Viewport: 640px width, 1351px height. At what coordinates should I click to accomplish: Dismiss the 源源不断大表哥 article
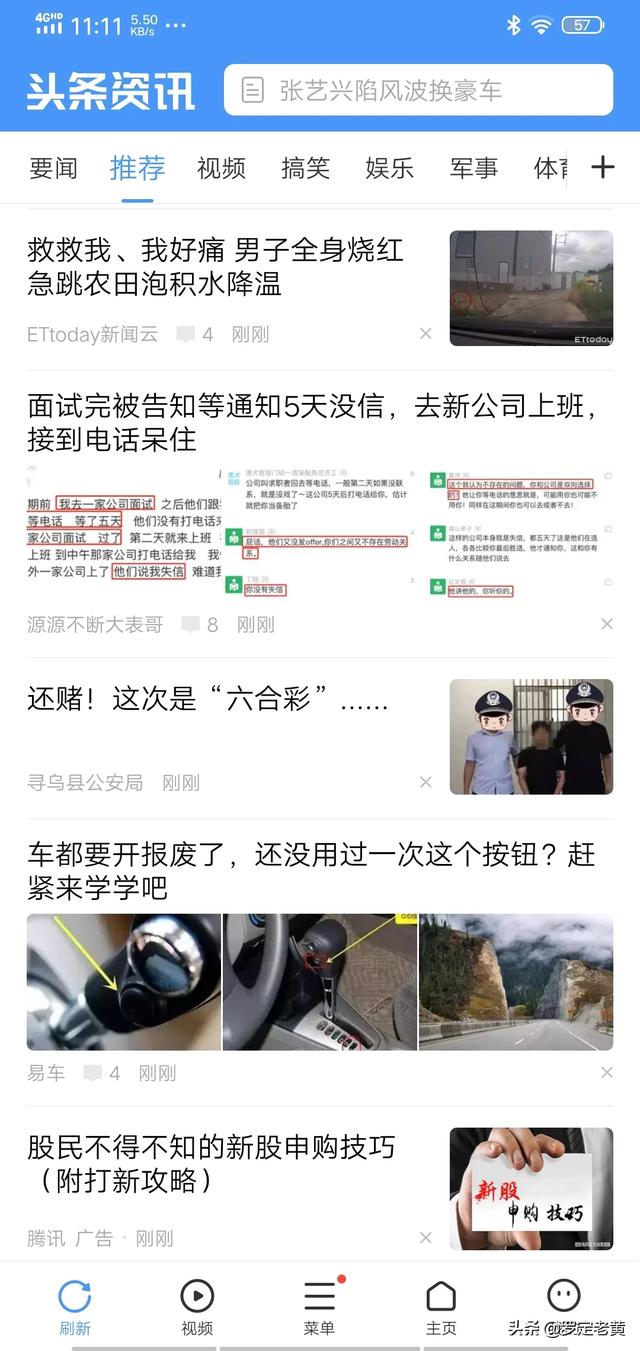[606, 624]
